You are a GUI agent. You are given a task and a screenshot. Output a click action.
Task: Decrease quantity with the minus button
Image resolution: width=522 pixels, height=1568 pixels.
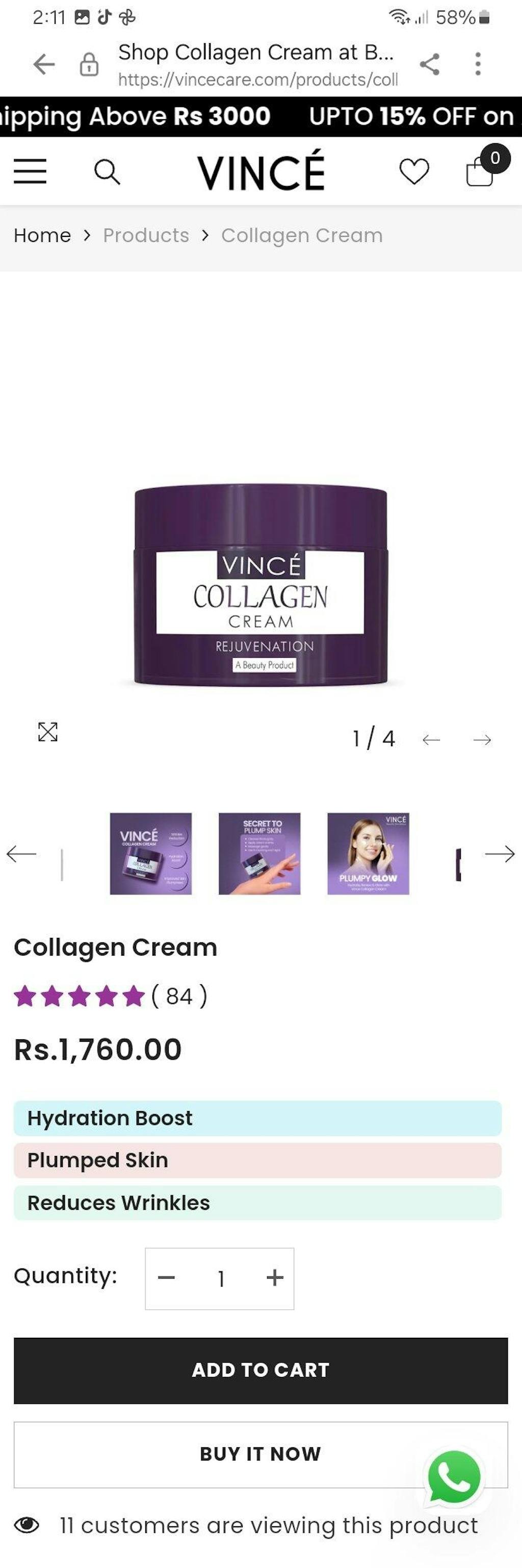(x=166, y=1278)
